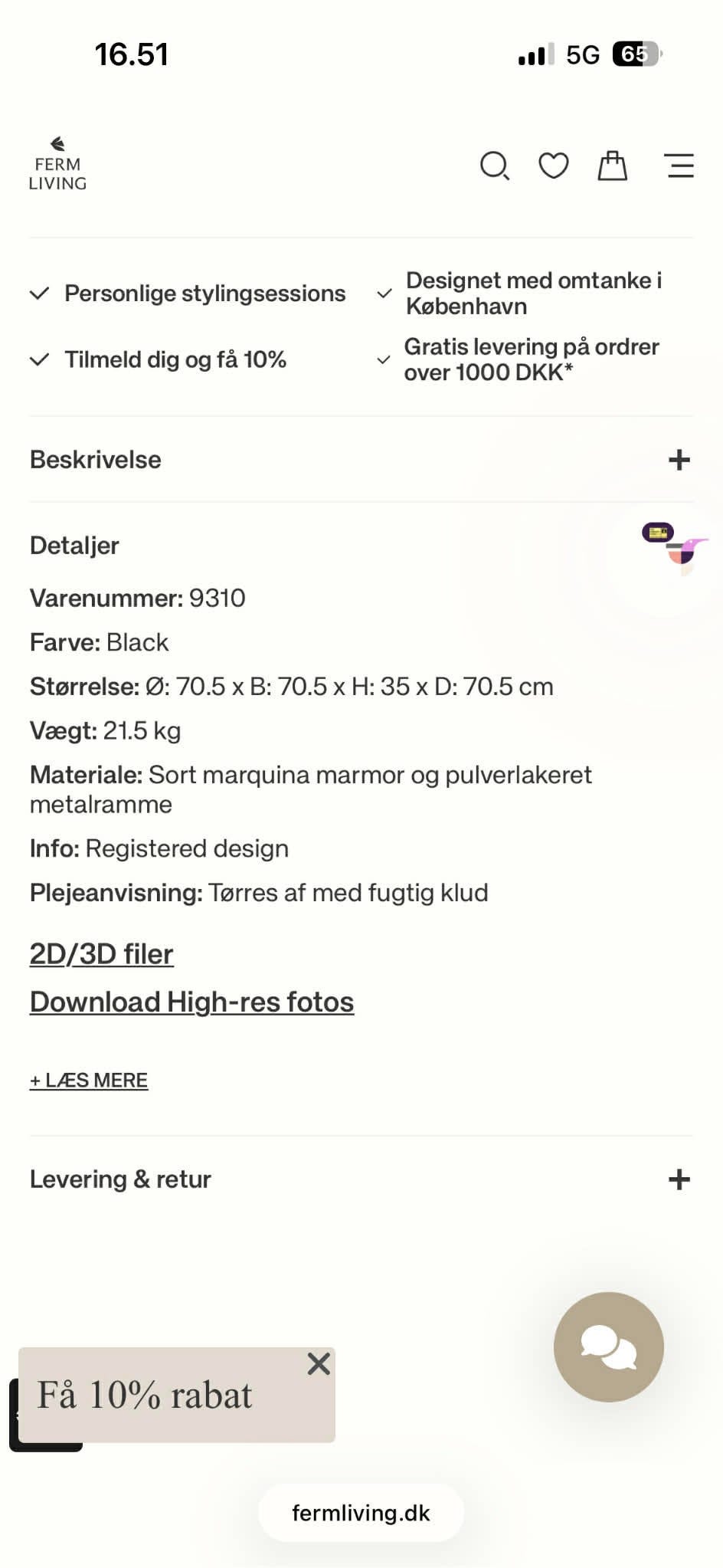Screen dimensions: 723x1568
Task: Open the chat support bubble icon
Action: 607,1348
